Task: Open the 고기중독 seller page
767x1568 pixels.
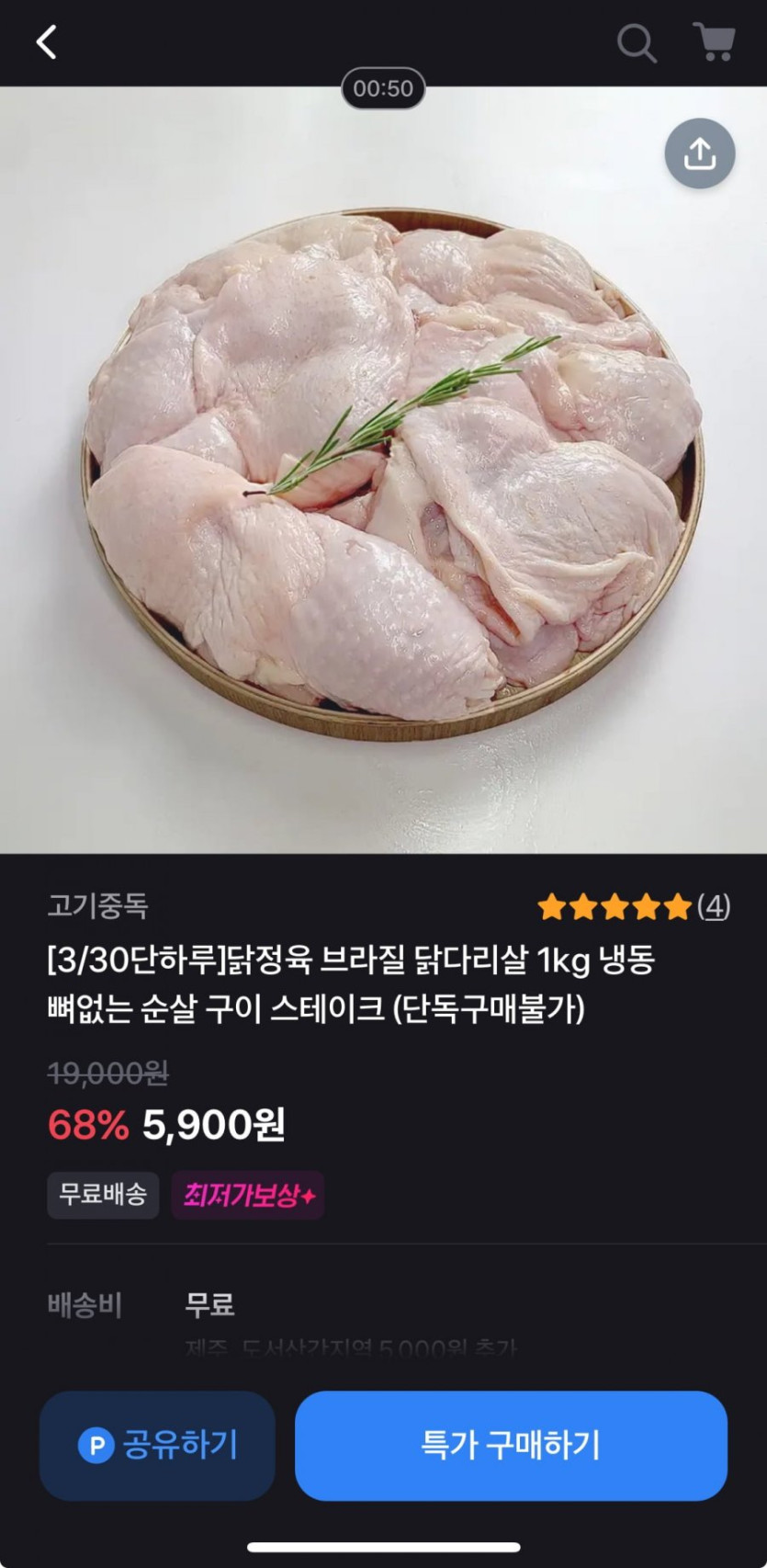Action: (98, 906)
